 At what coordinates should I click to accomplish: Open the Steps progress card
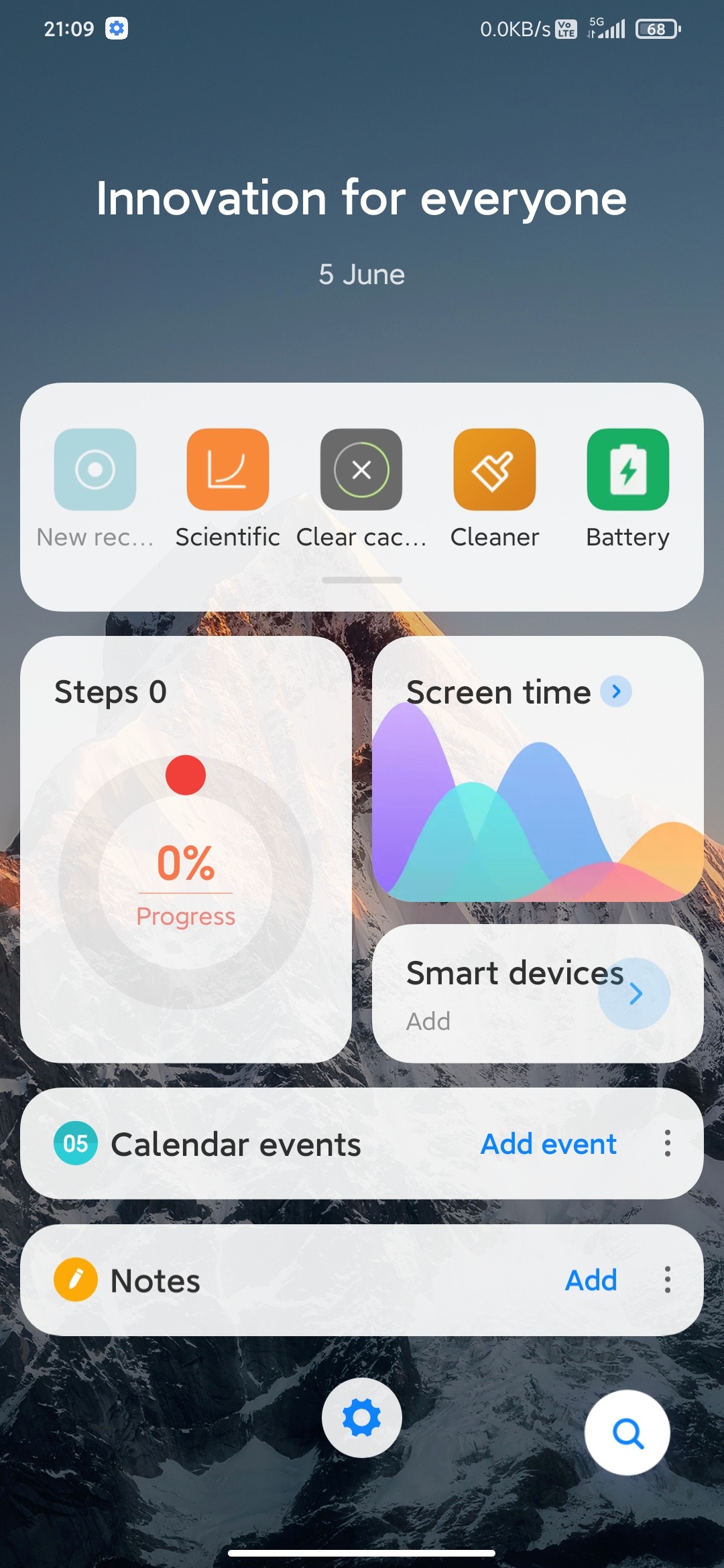[x=186, y=849]
